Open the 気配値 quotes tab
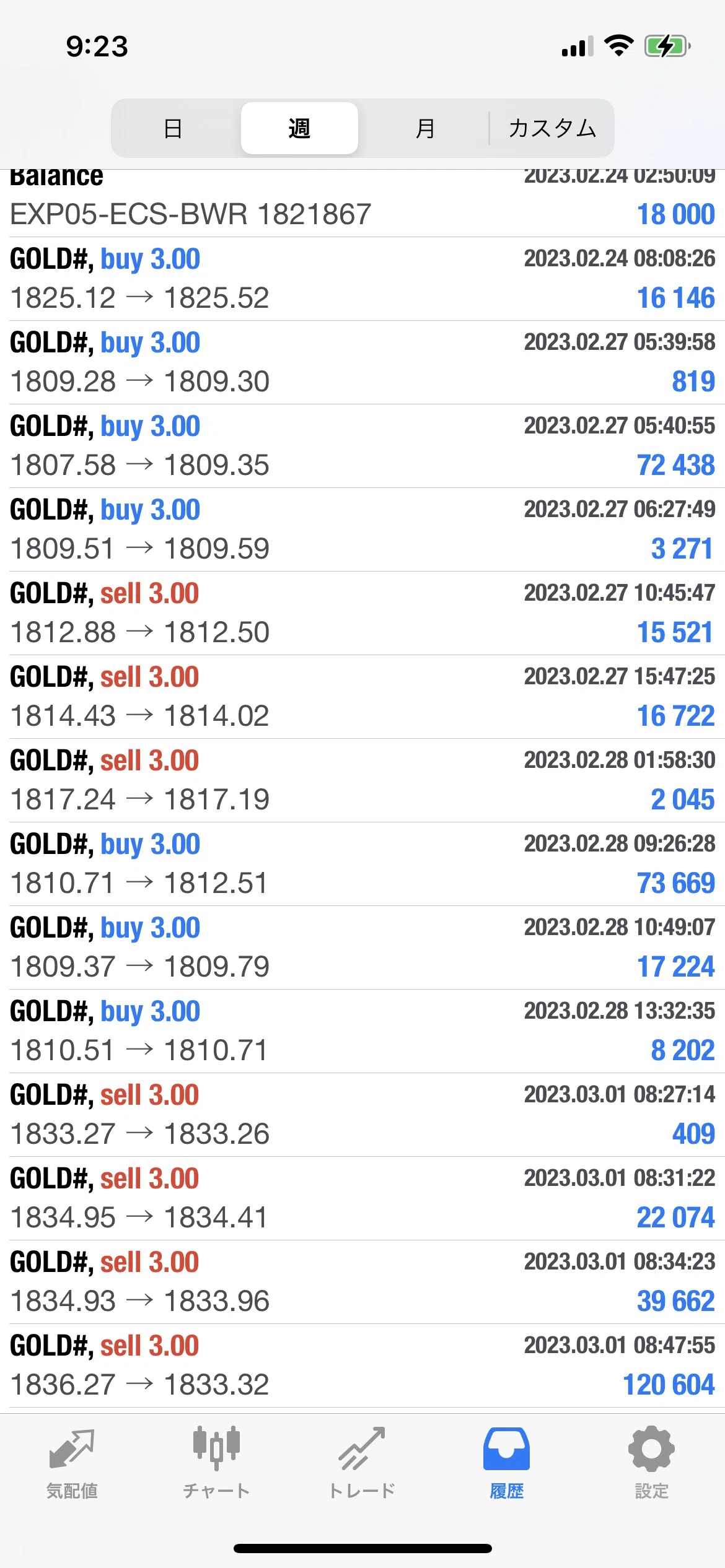The width and height of the screenshot is (725, 1568). tap(72, 1464)
